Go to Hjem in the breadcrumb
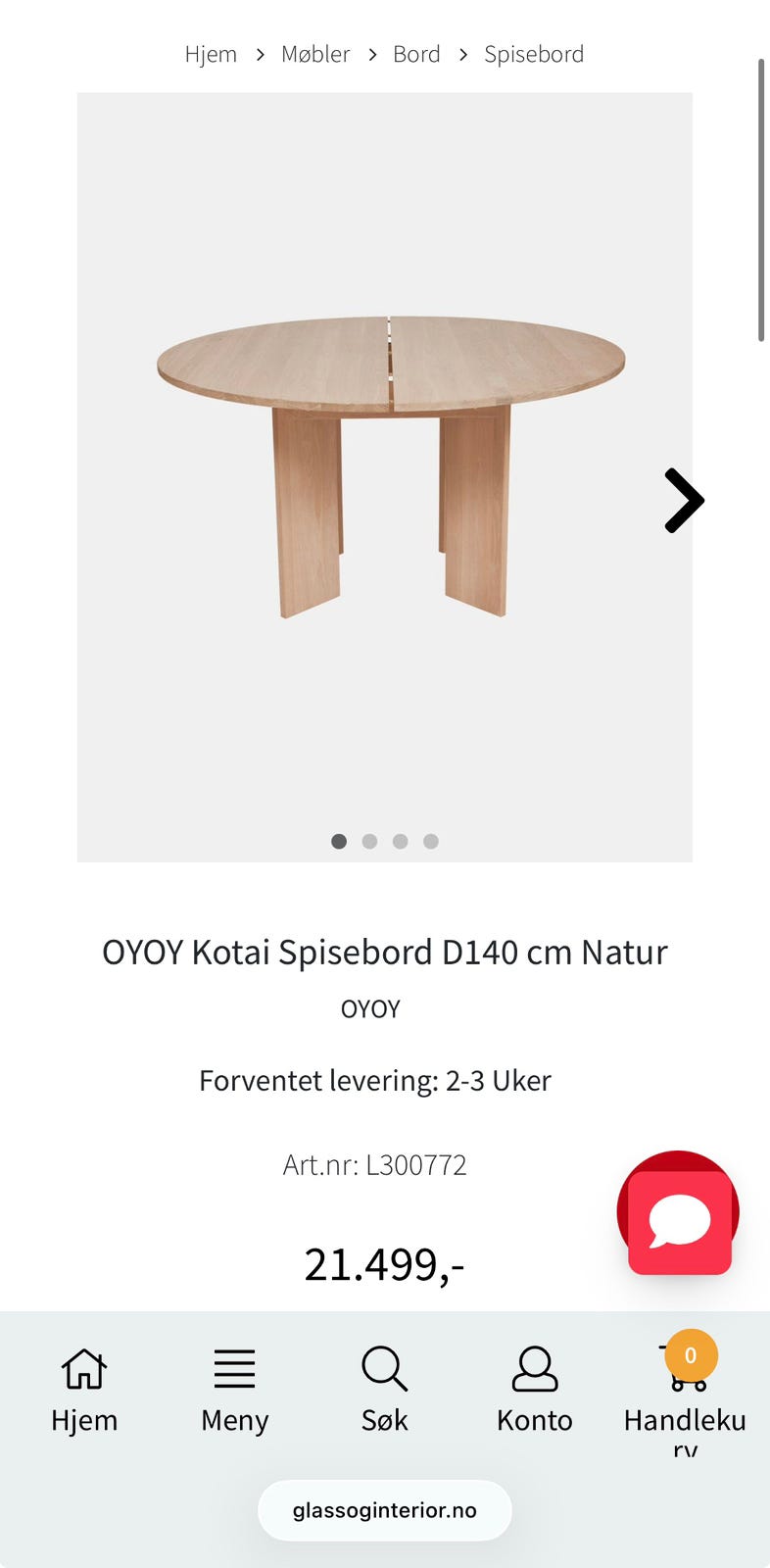 (211, 54)
